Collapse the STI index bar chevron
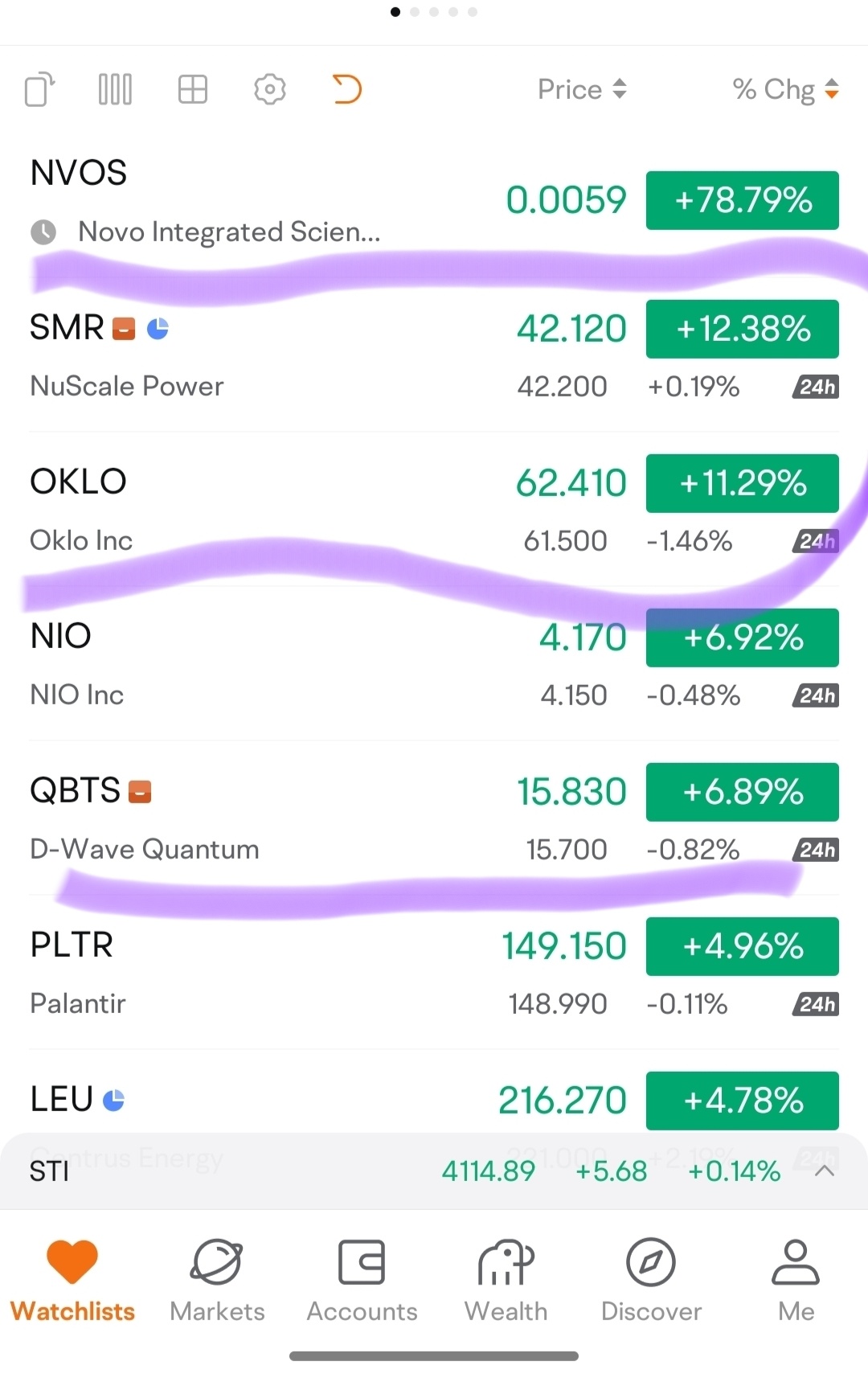Screen dimensions: 868x1378 (x=823, y=1171)
